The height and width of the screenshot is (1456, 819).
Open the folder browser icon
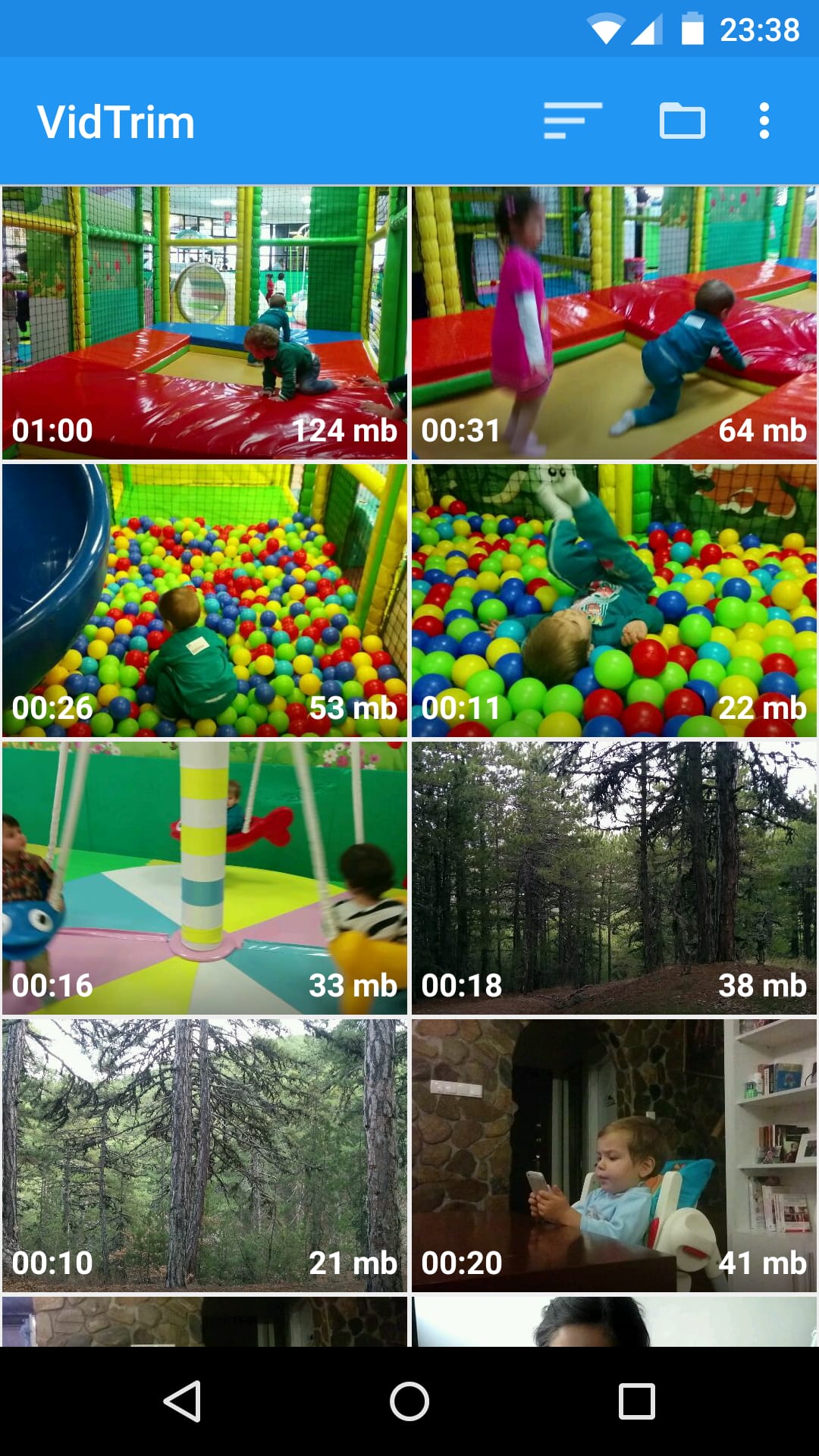tap(682, 121)
